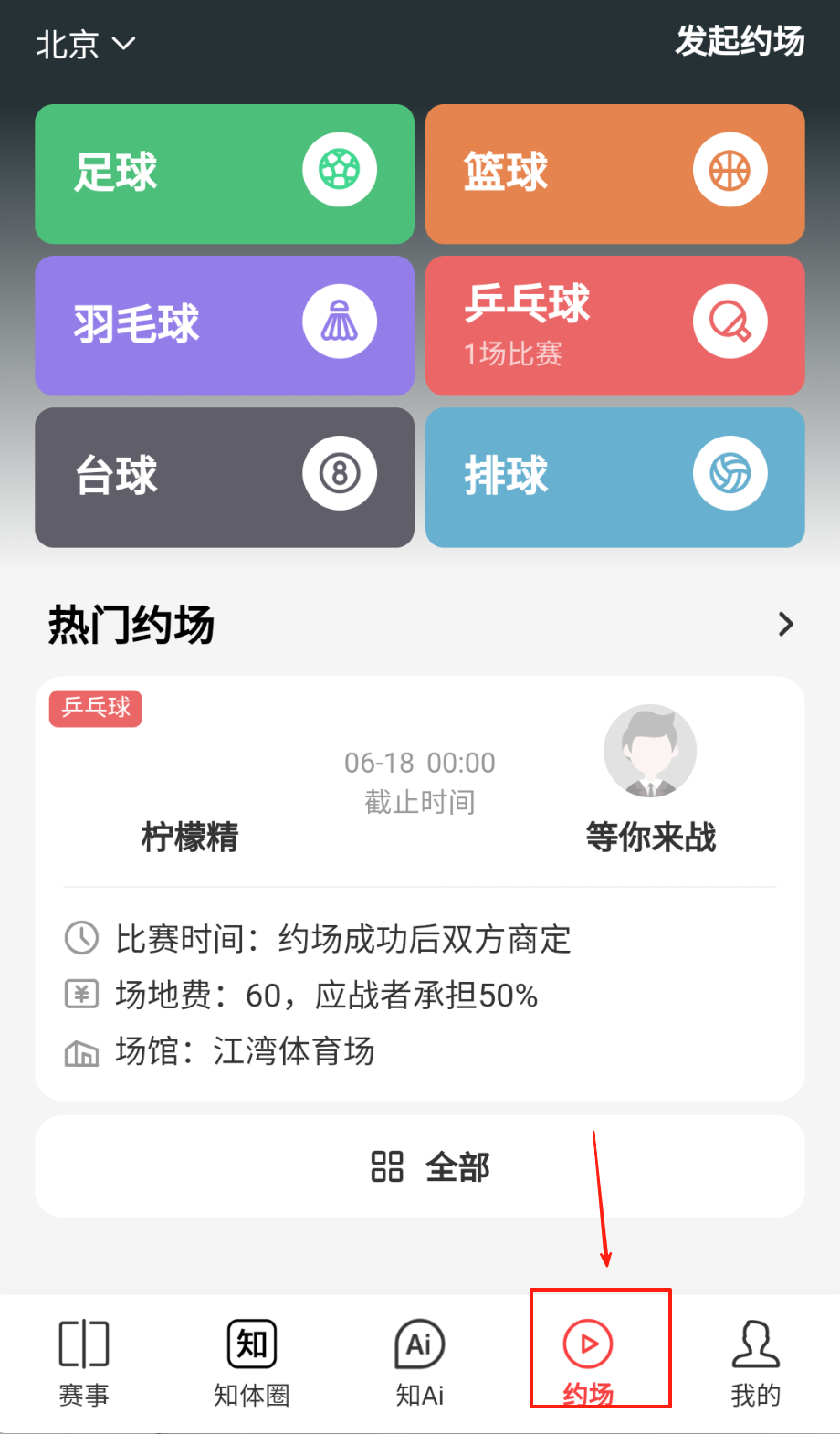Select the 篮球 category card
840x1434 pixels.
click(x=614, y=174)
